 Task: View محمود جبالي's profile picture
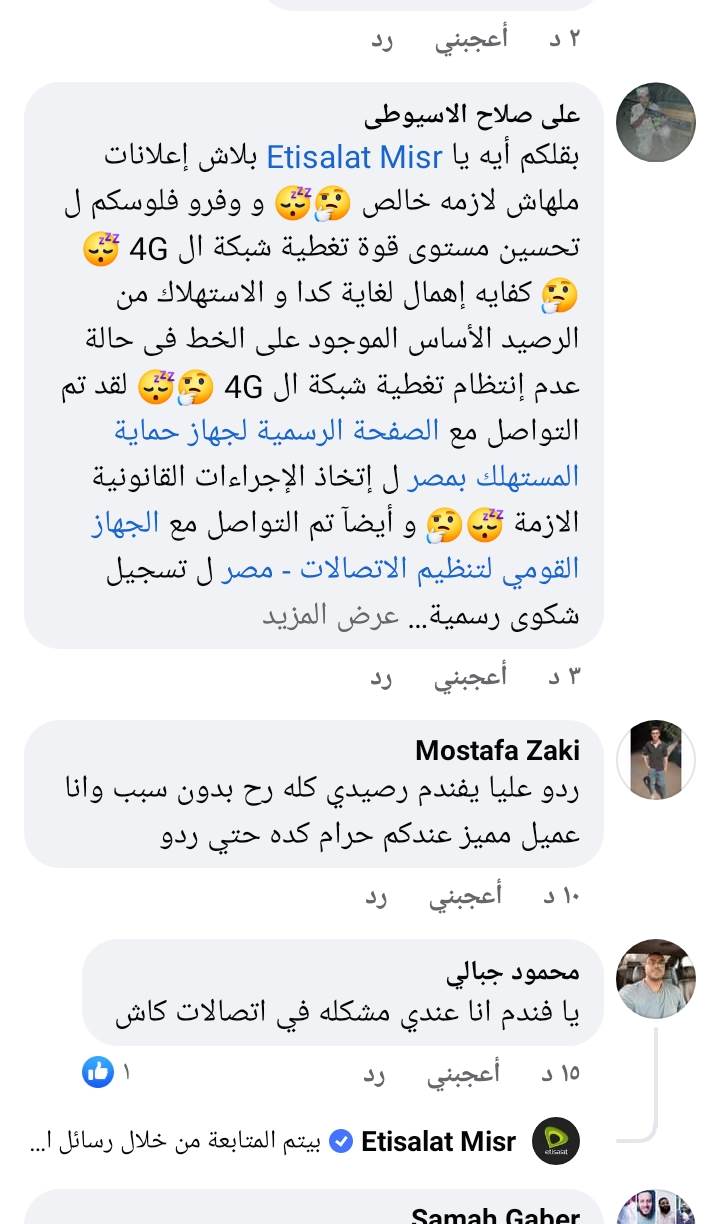pyautogui.click(x=655, y=979)
